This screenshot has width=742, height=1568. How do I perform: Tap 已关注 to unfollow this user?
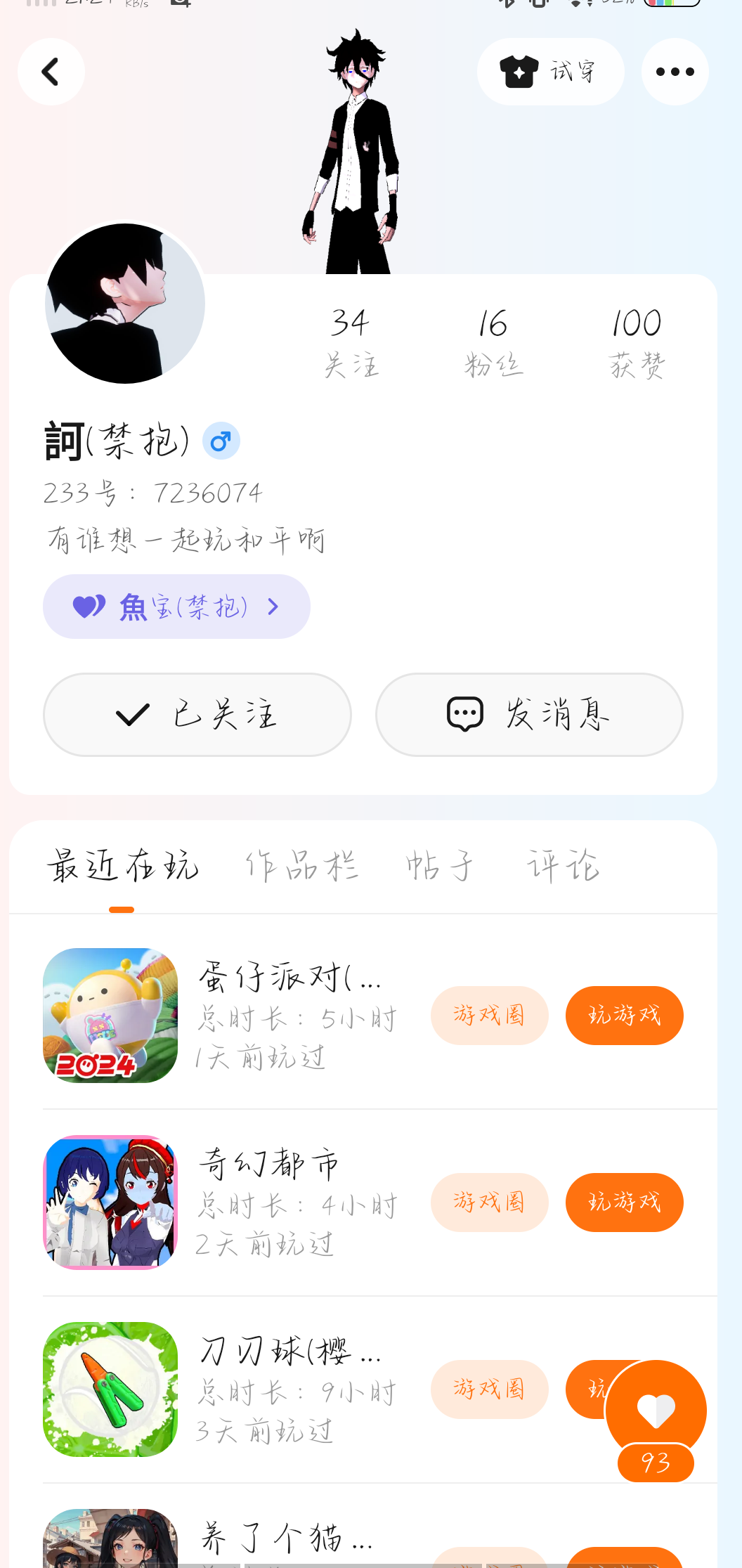point(197,715)
